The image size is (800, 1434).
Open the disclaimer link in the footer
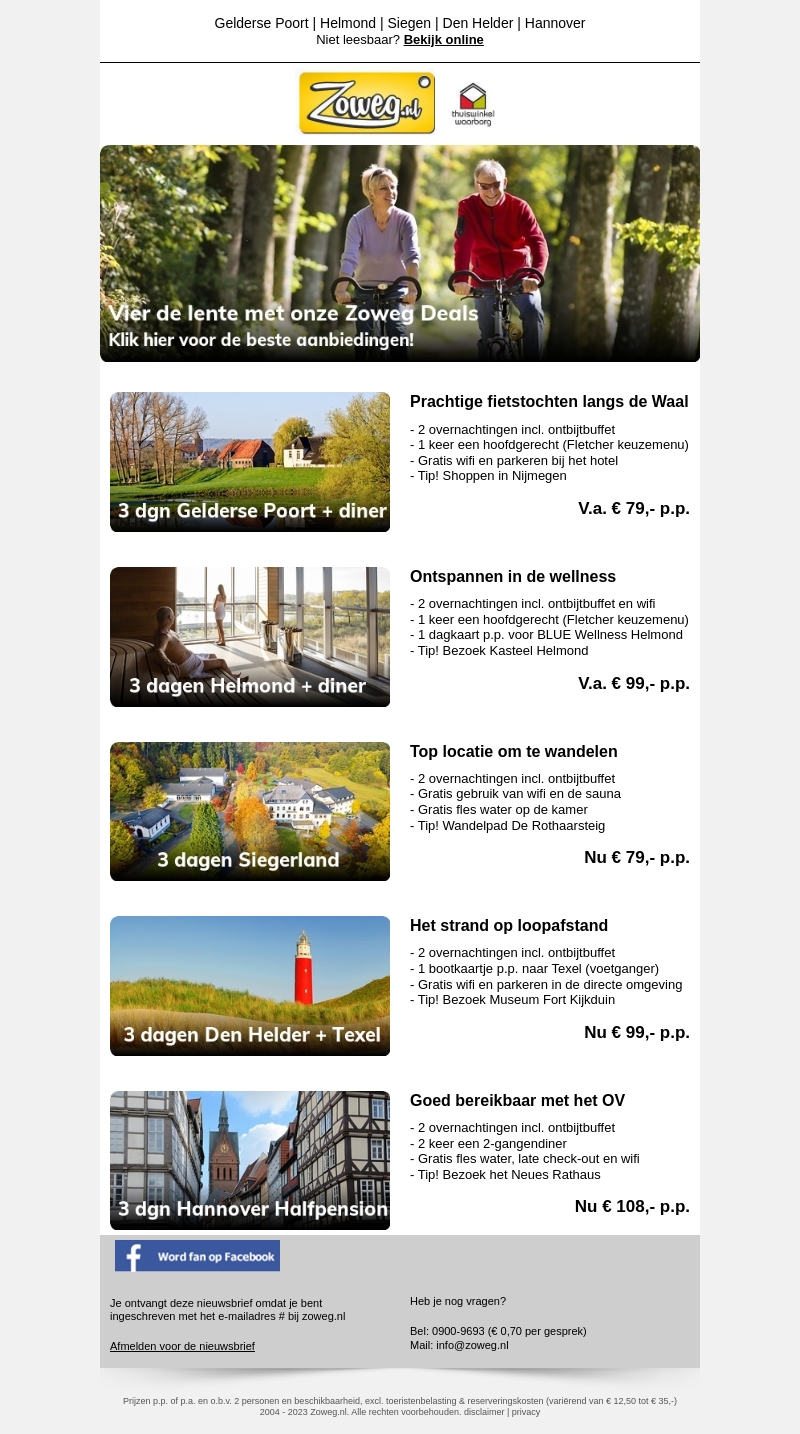coord(486,1412)
